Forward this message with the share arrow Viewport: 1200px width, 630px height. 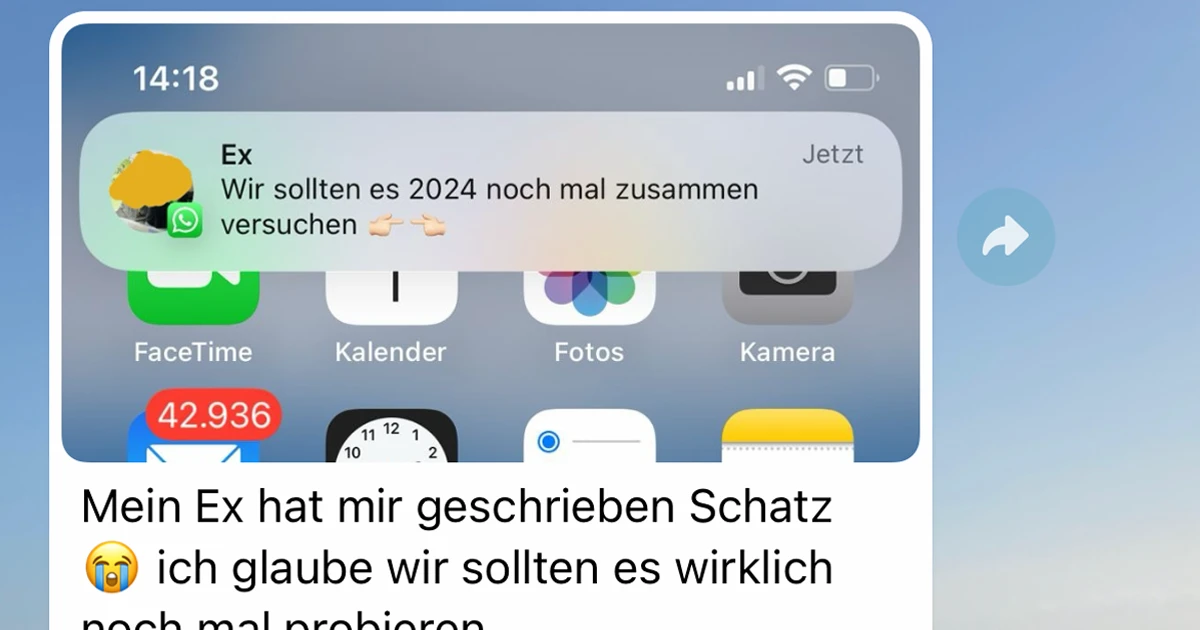[1005, 238]
